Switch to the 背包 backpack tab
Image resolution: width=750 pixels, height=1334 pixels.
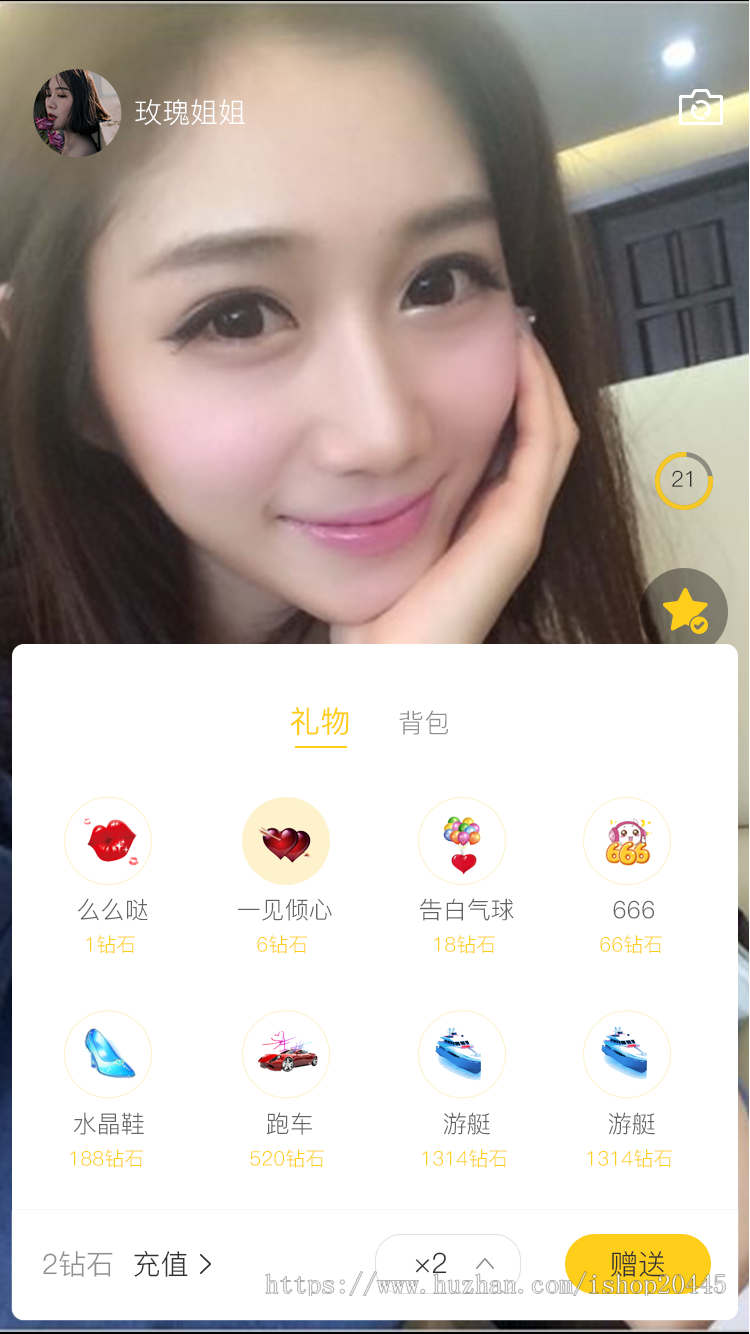(x=423, y=723)
